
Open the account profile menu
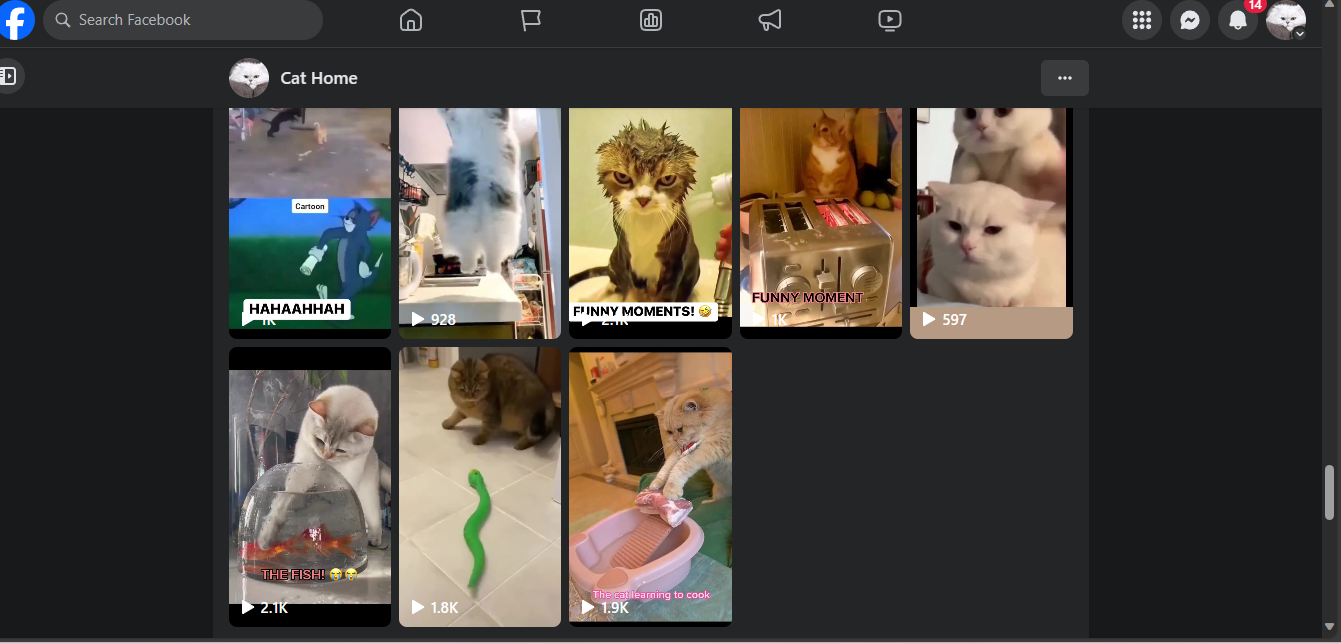1285,20
